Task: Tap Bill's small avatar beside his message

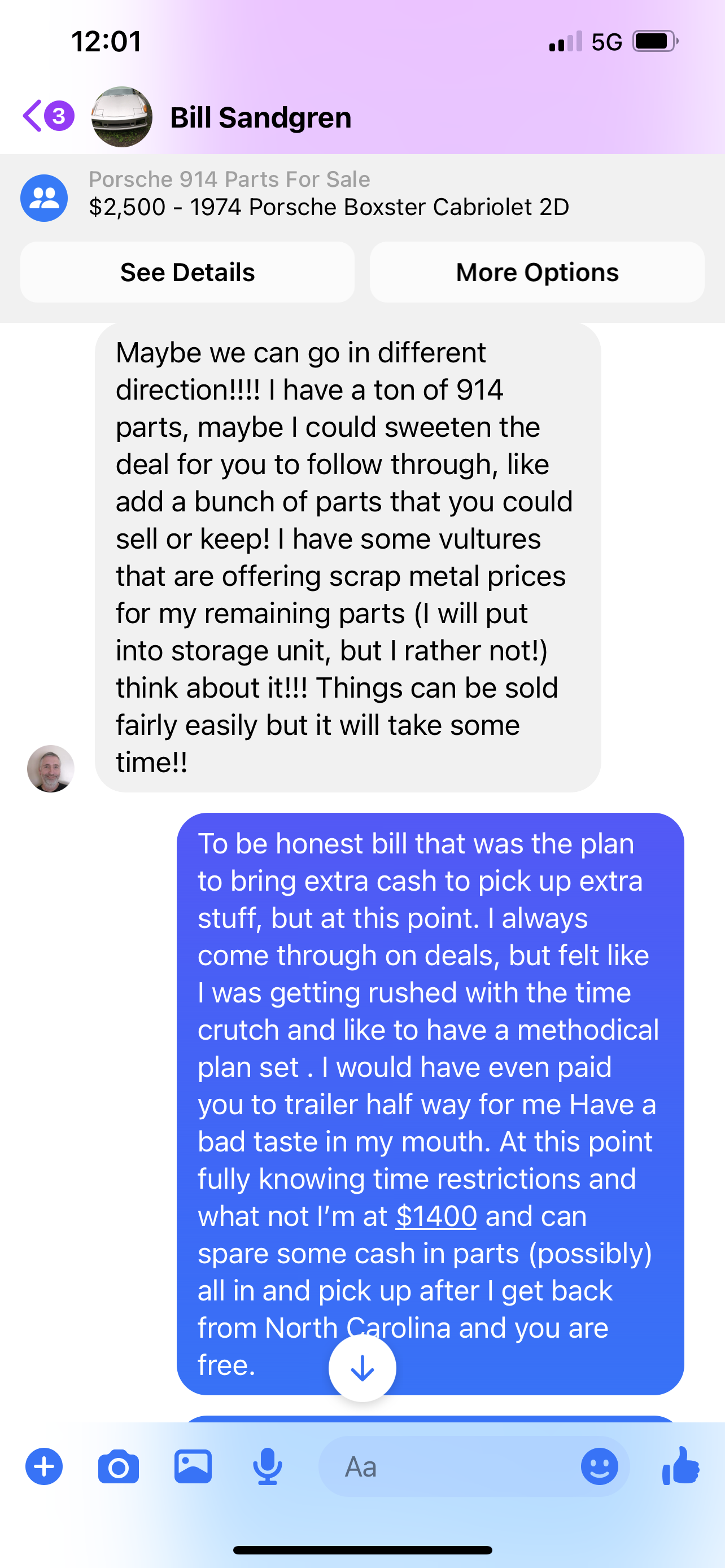Action: (x=50, y=768)
